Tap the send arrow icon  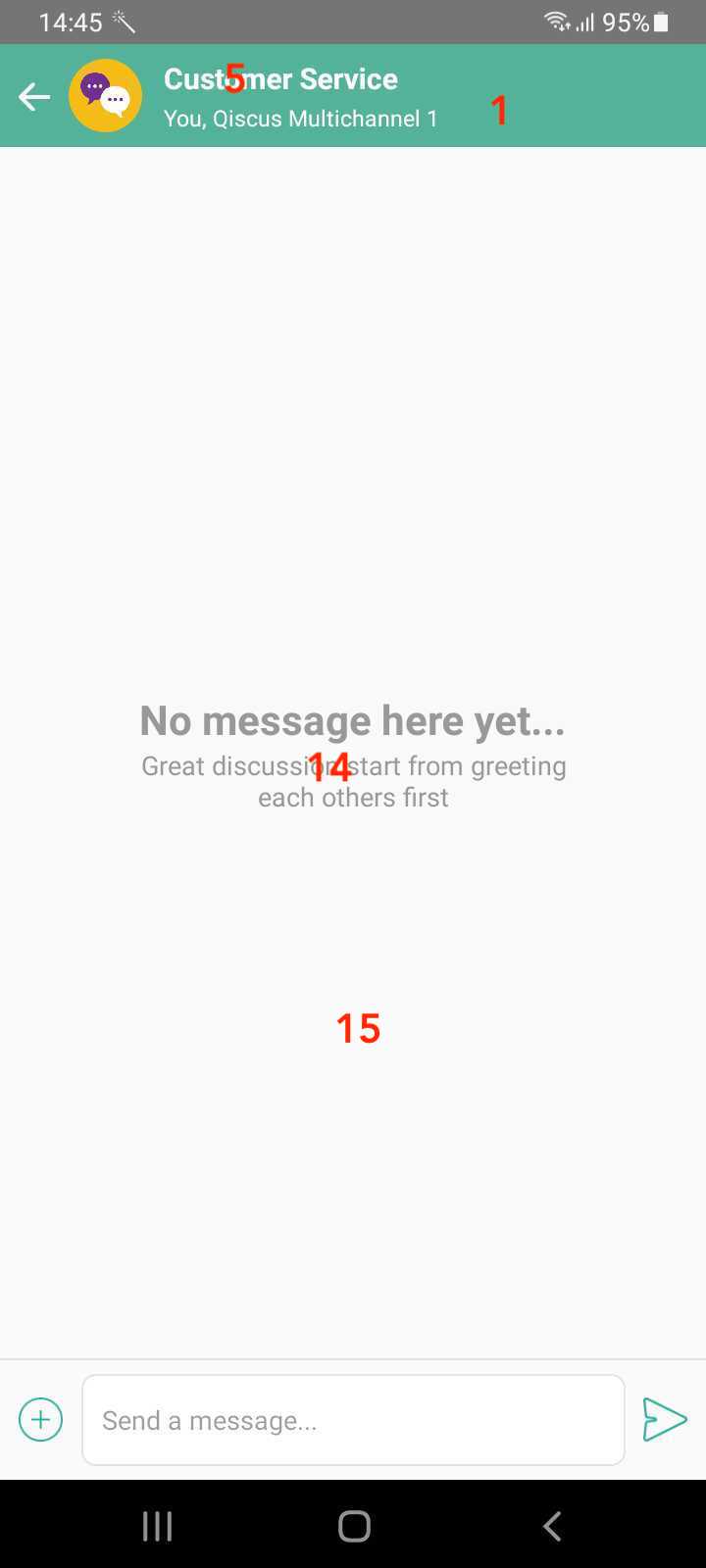664,1419
